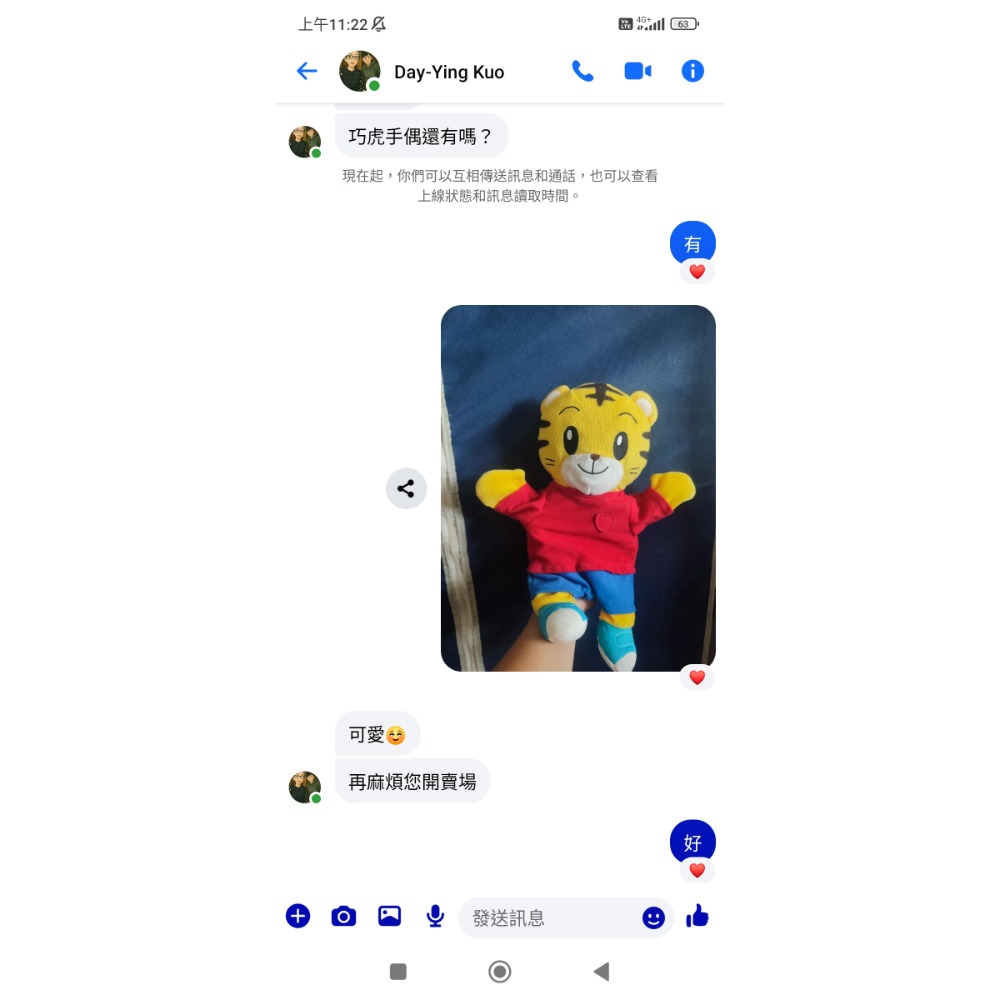View the tiger puppet photo fullscreen

[578, 488]
